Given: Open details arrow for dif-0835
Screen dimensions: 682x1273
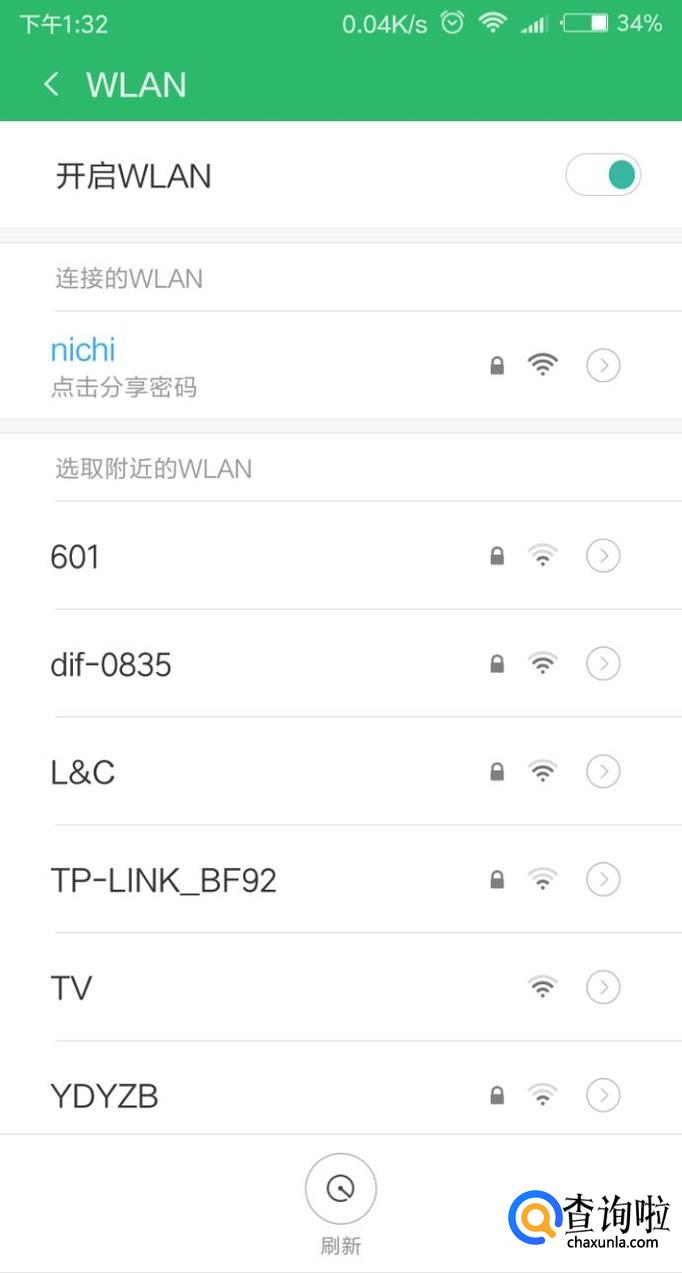Looking at the screenshot, I should point(603,664).
